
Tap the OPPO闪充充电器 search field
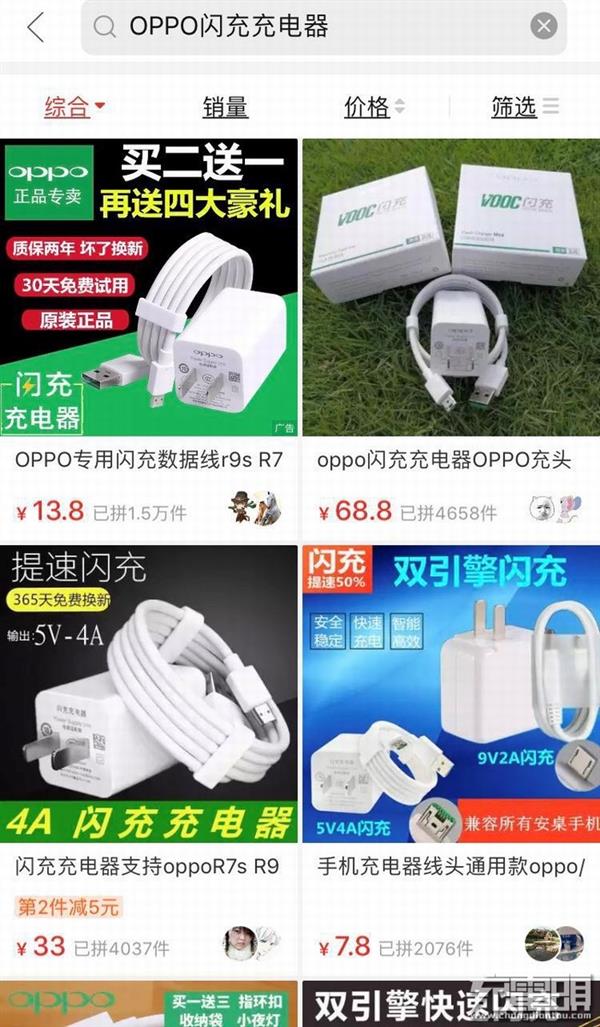click(300, 27)
